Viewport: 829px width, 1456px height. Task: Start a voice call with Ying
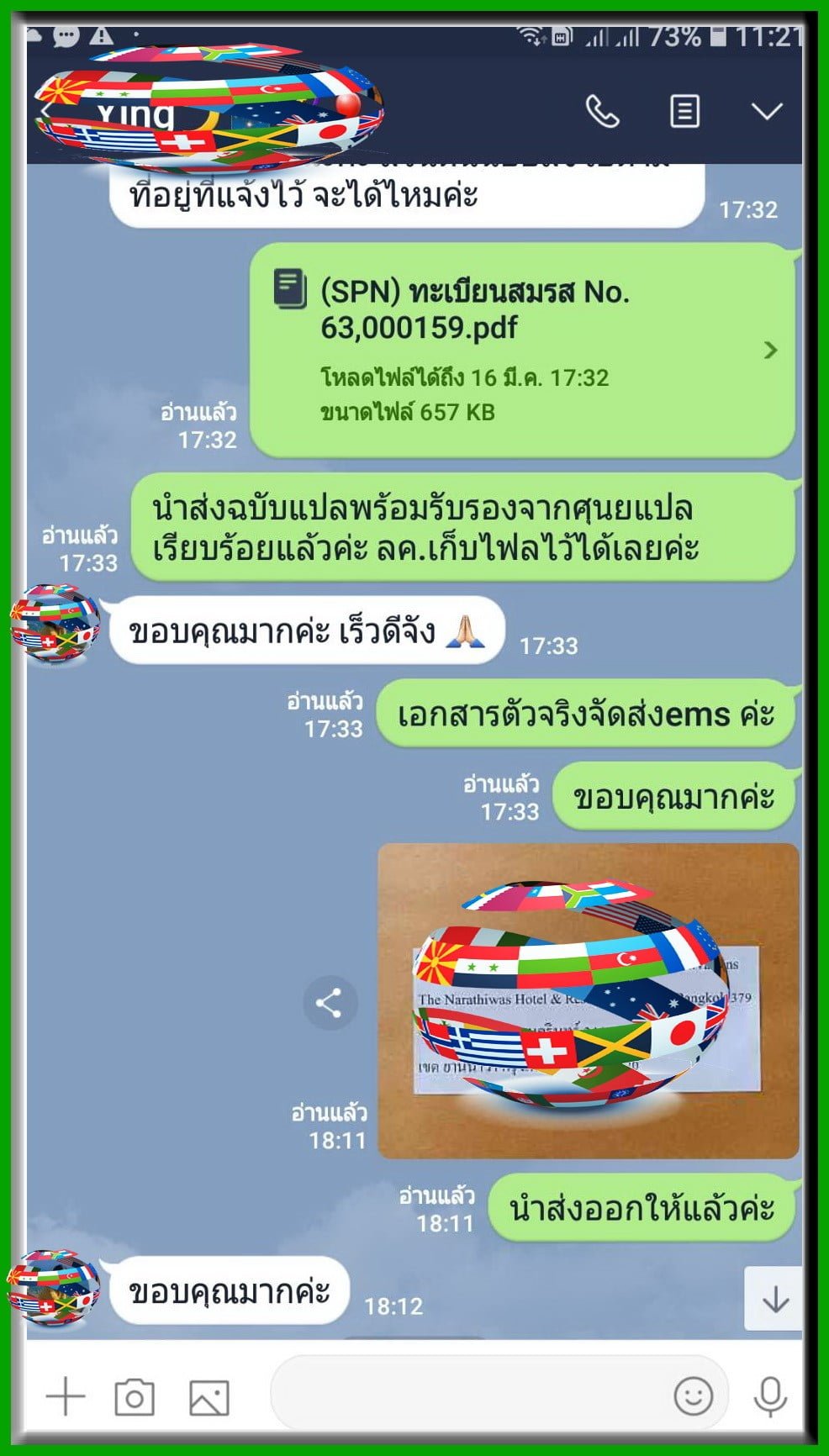(x=602, y=111)
